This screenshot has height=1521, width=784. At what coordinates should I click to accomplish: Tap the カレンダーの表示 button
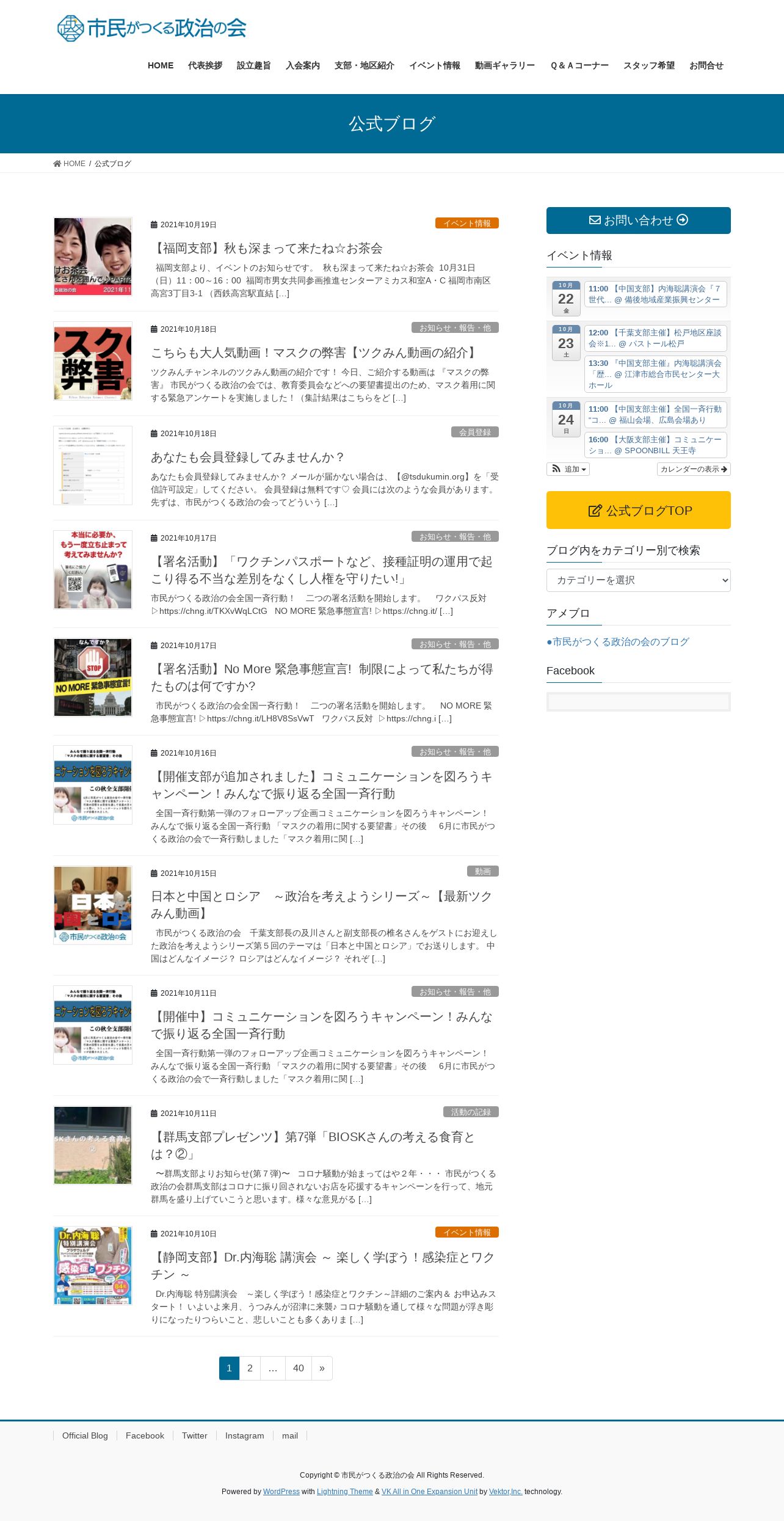pyautogui.click(x=694, y=469)
